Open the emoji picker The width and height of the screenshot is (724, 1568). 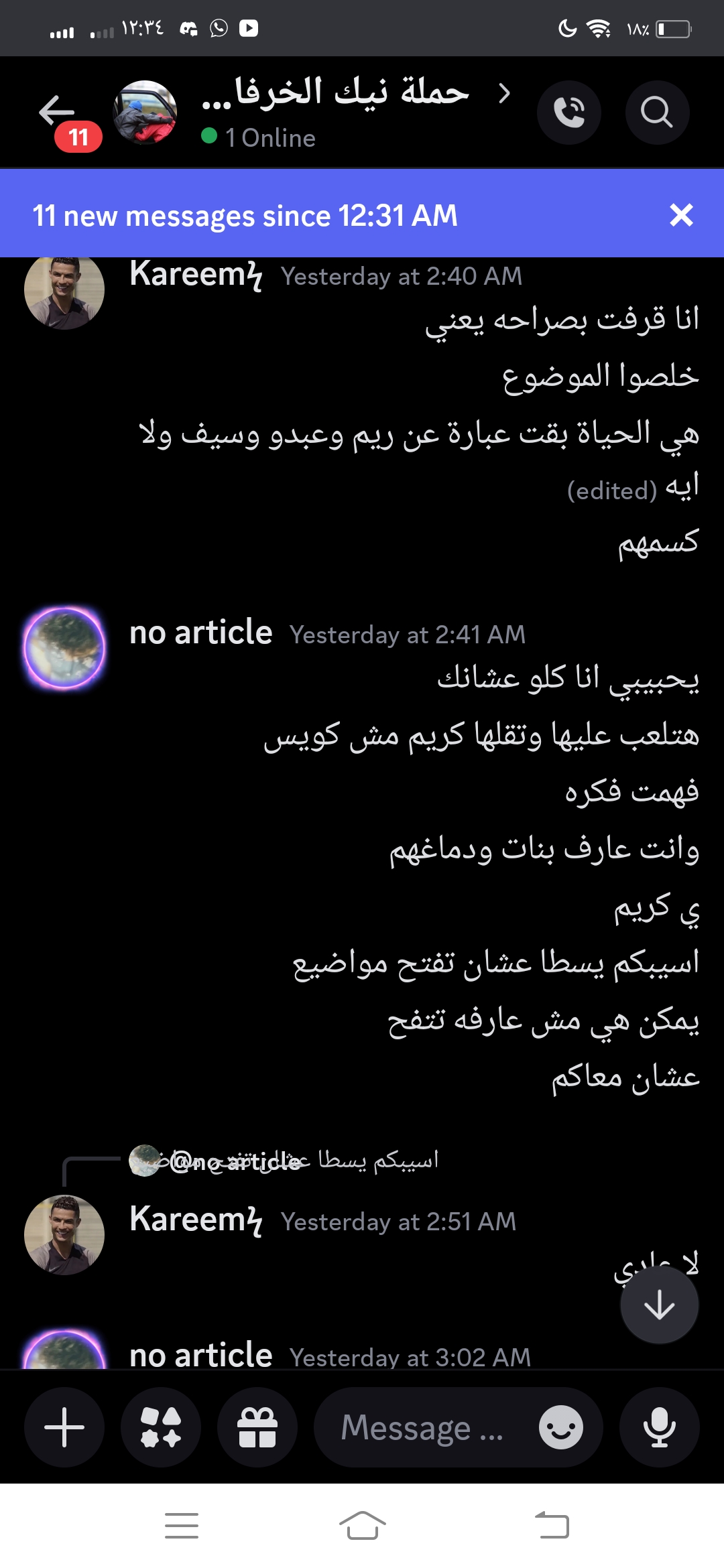point(560,1427)
